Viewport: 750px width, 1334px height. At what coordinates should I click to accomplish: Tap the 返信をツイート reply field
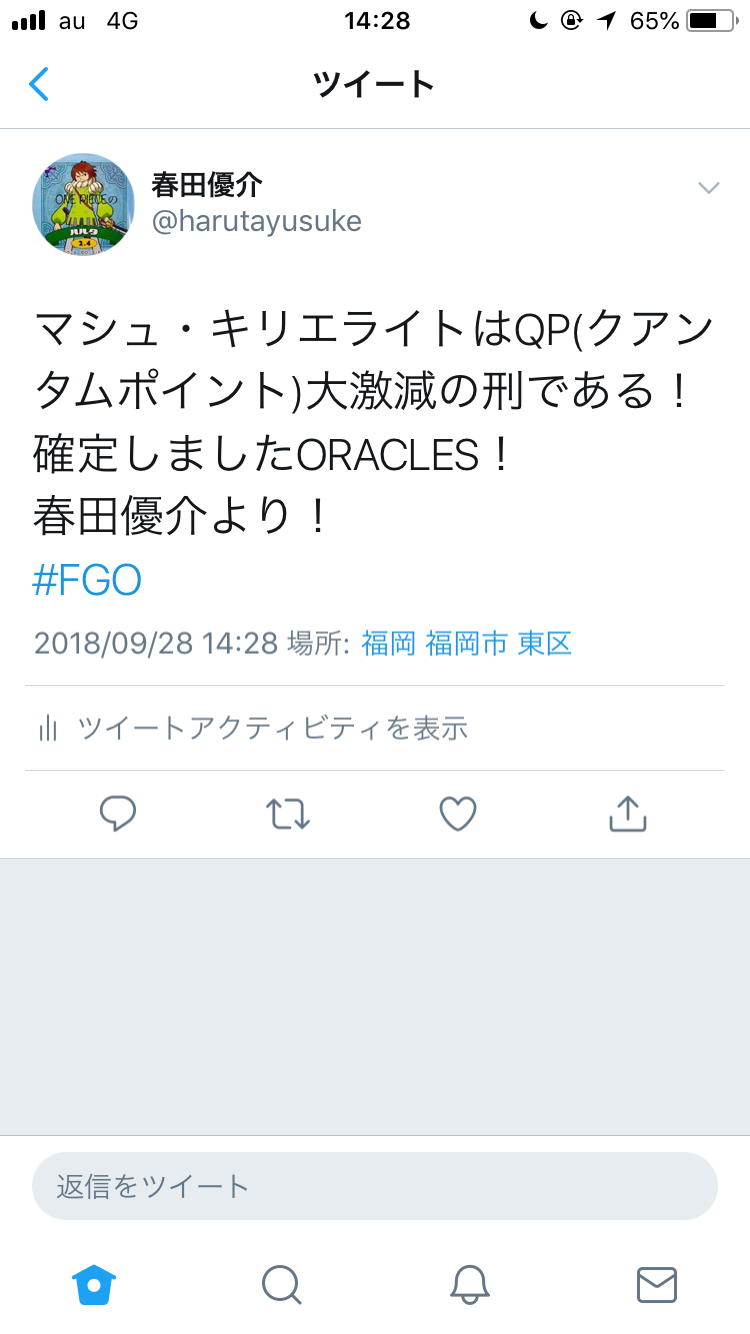coord(375,1186)
